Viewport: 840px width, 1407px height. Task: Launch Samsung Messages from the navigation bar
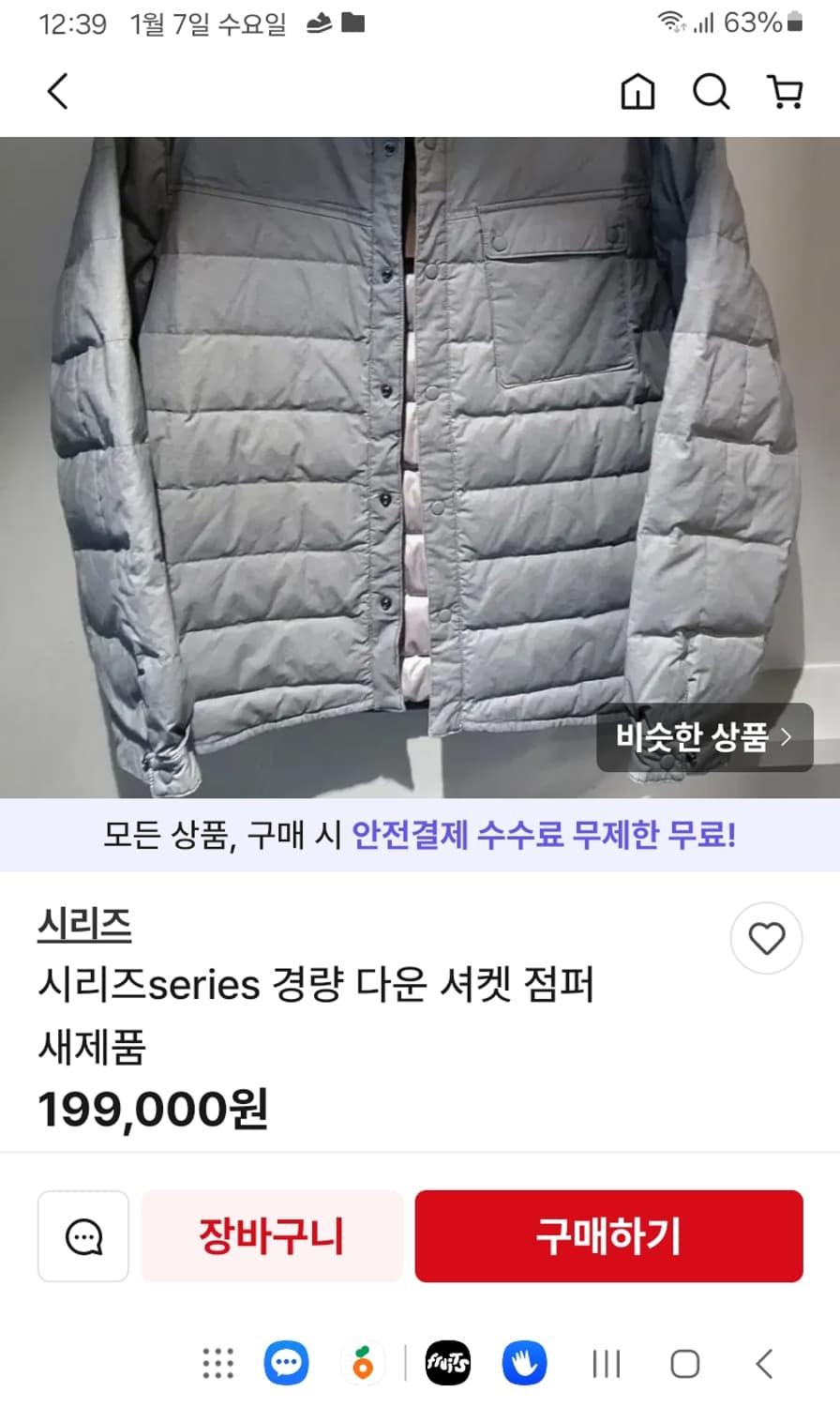[286, 1363]
